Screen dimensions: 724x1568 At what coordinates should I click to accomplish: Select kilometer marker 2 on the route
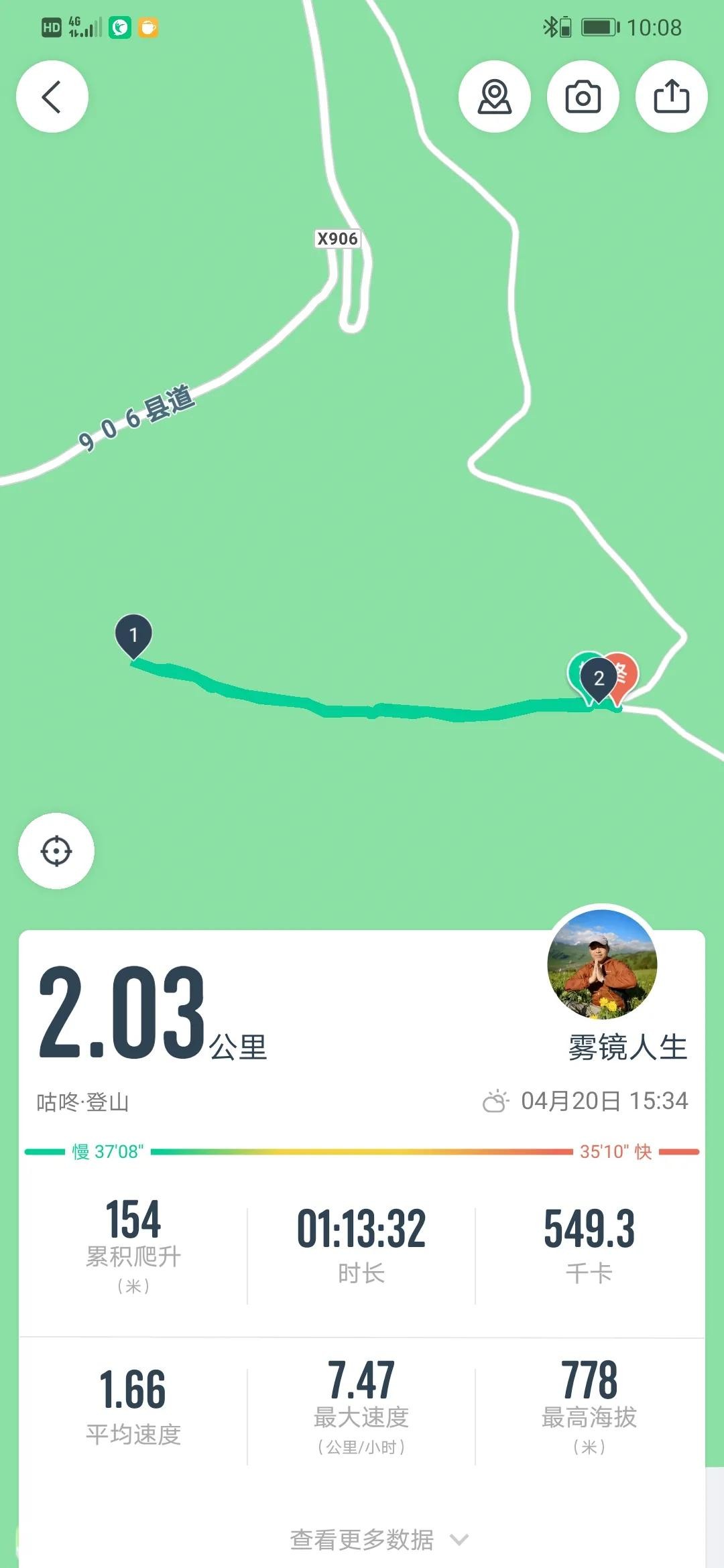click(599, 679)
